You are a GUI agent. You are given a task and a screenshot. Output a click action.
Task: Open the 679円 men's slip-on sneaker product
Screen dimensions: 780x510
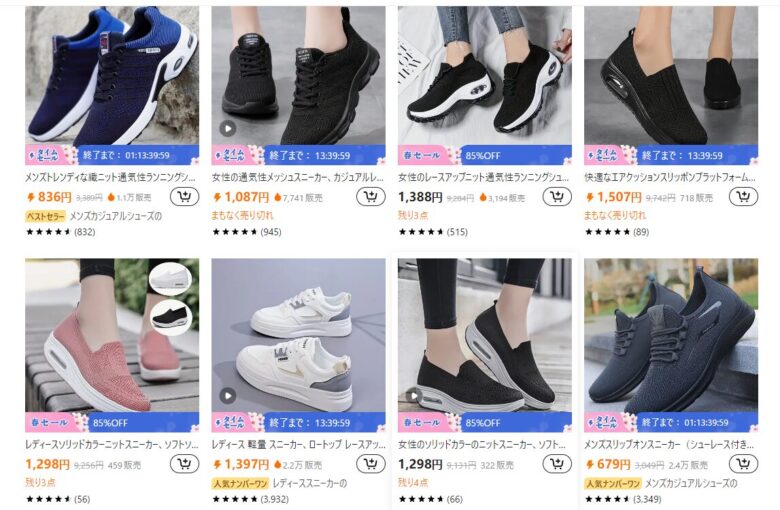(671, 335)
